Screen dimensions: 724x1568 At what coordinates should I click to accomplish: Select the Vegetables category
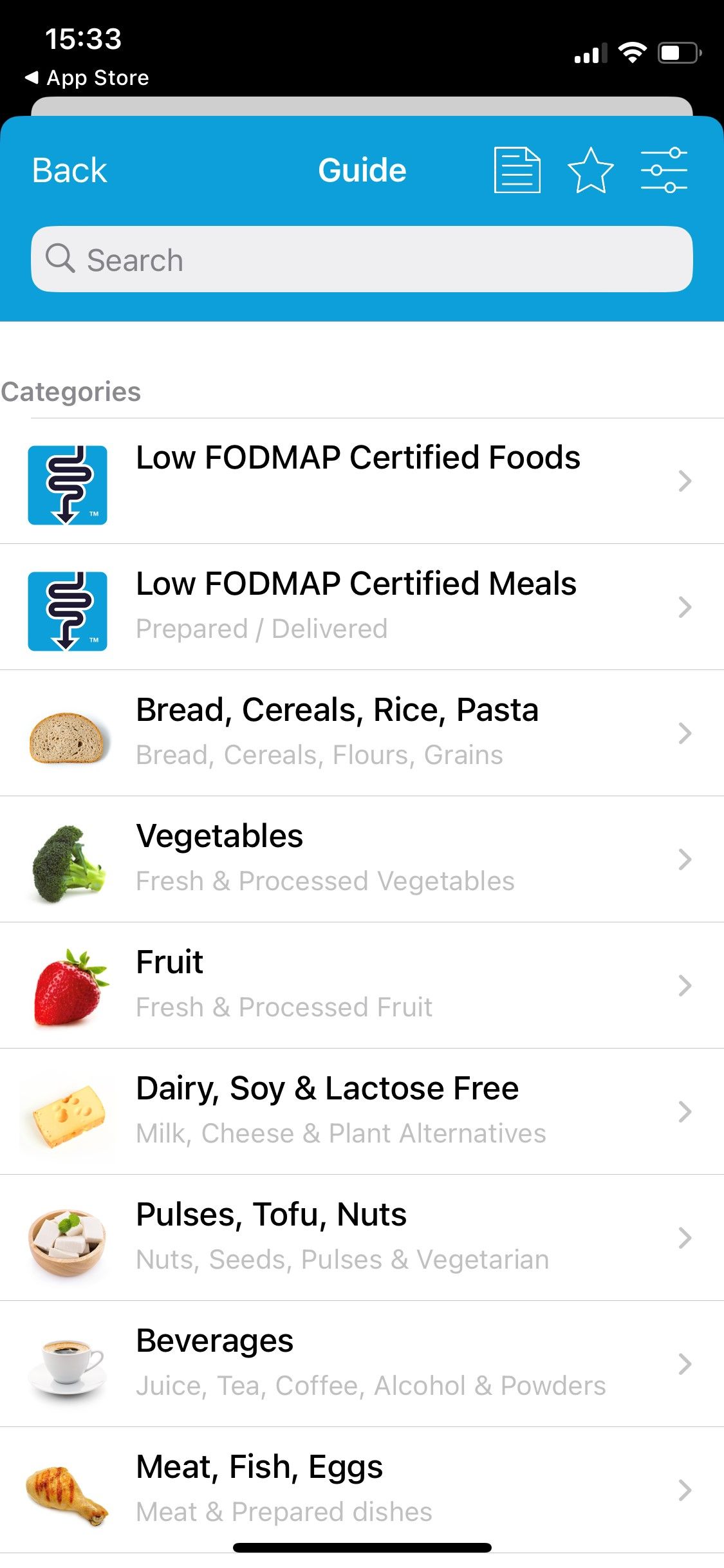[358, 859]
